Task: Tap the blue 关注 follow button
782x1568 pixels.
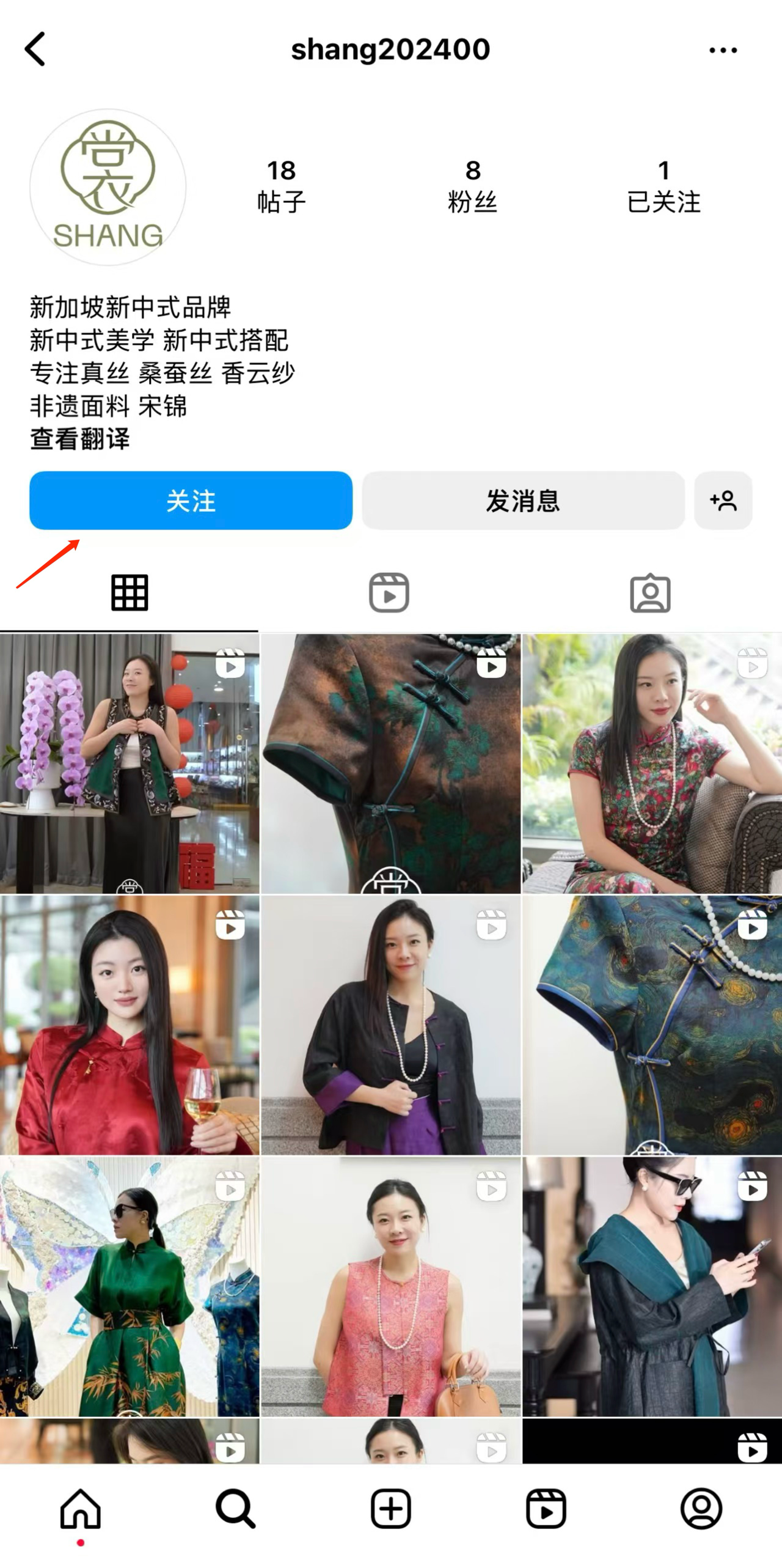Action: [191, 501]
